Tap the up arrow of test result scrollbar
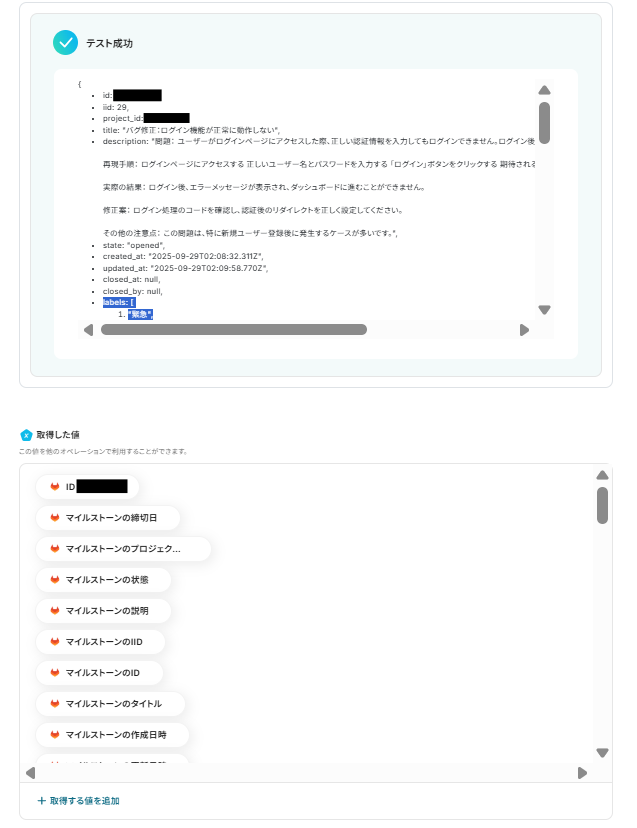637x828 pixels. [x=544, y=90]
